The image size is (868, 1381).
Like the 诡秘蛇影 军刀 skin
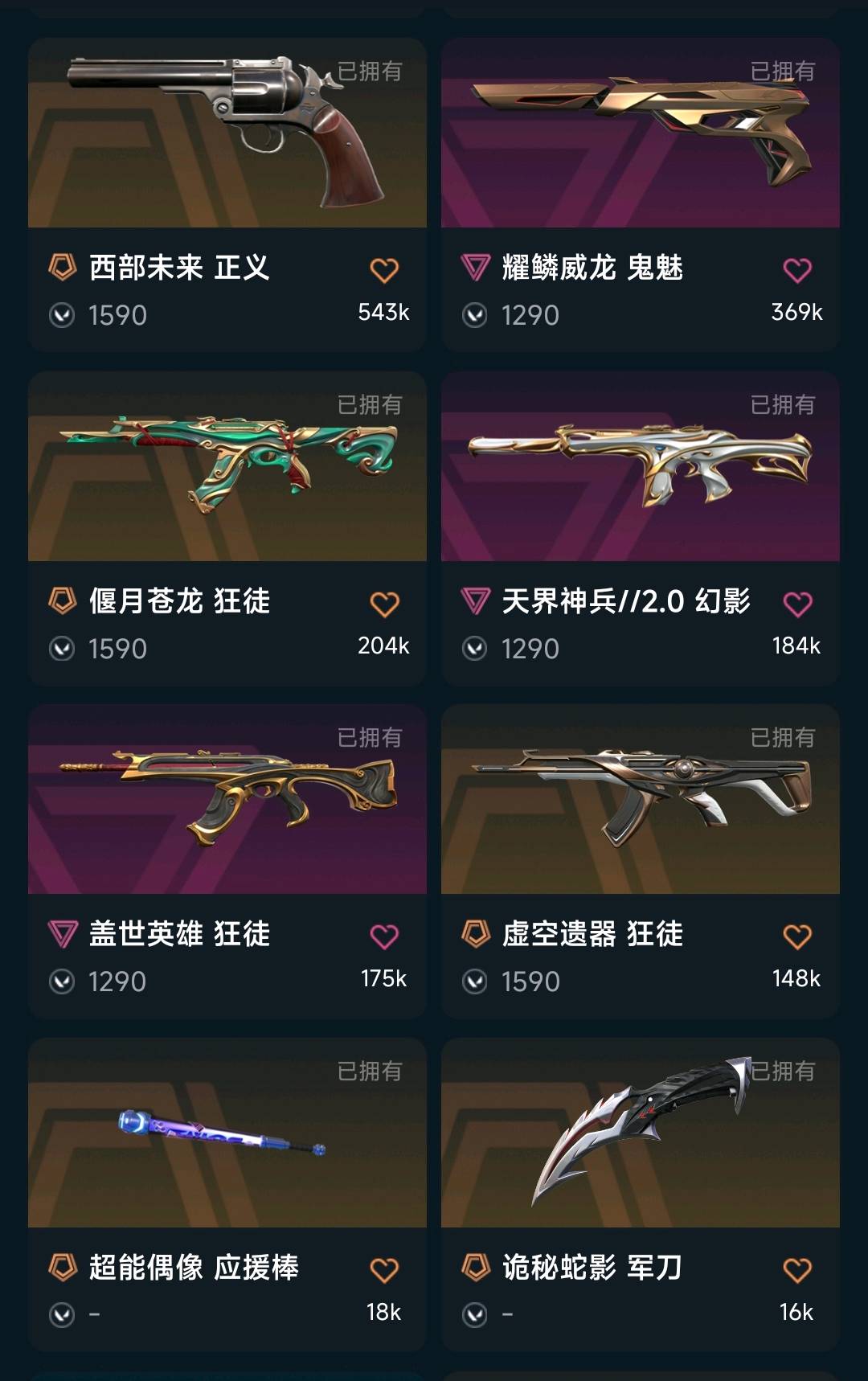click(797, 1271)
